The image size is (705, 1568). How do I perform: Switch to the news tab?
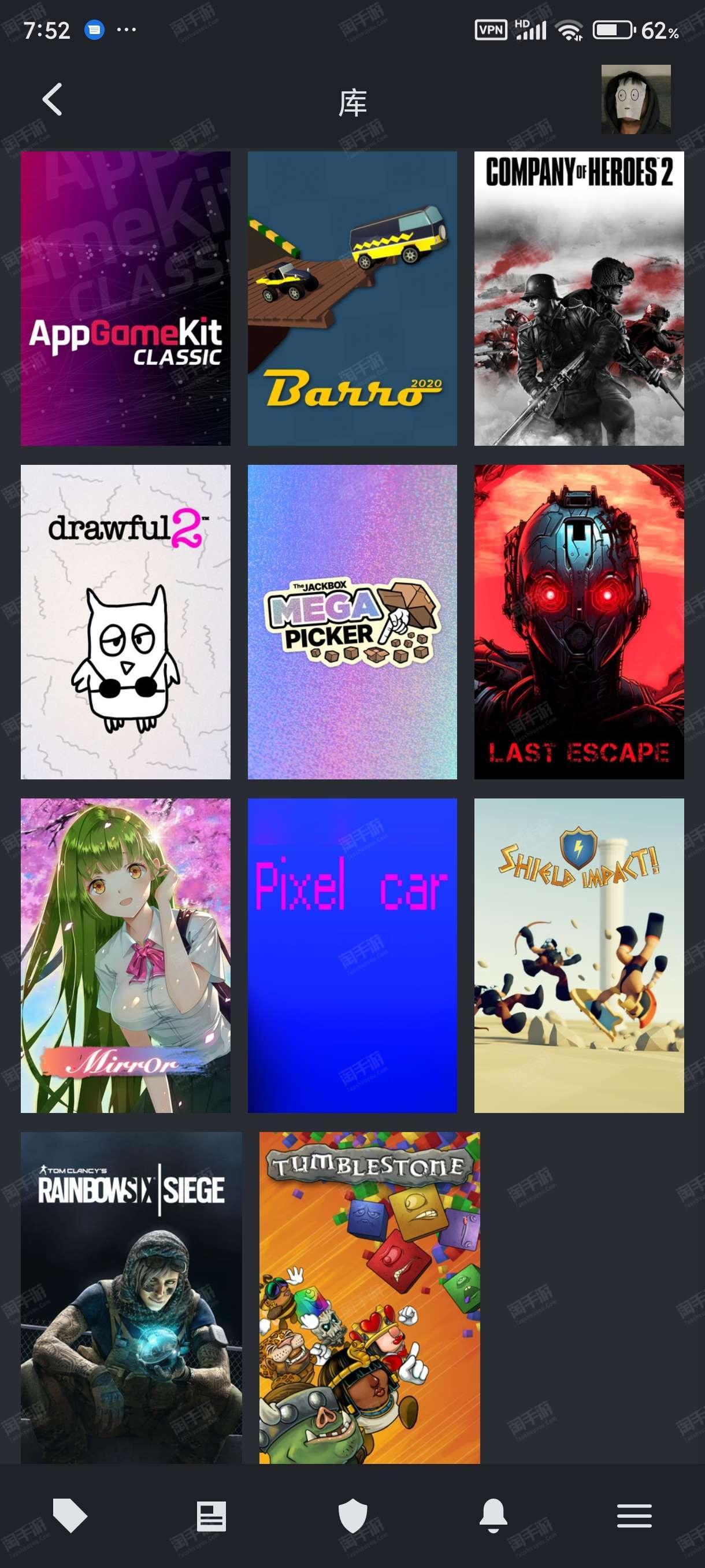pyautogui.click(x=211, y=1515)
